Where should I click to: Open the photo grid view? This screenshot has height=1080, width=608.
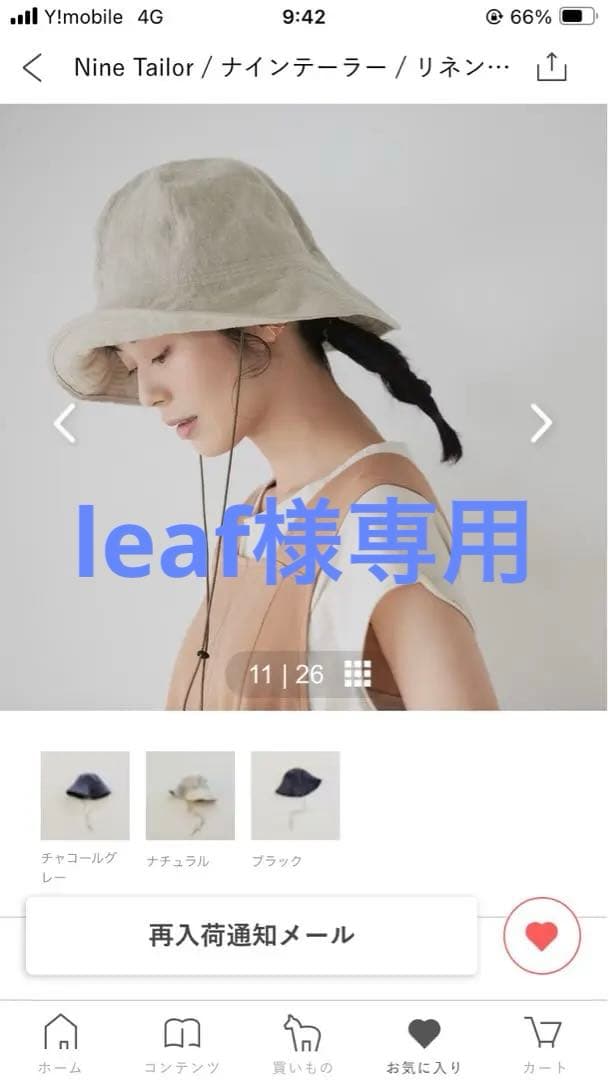tap(357, 674)
